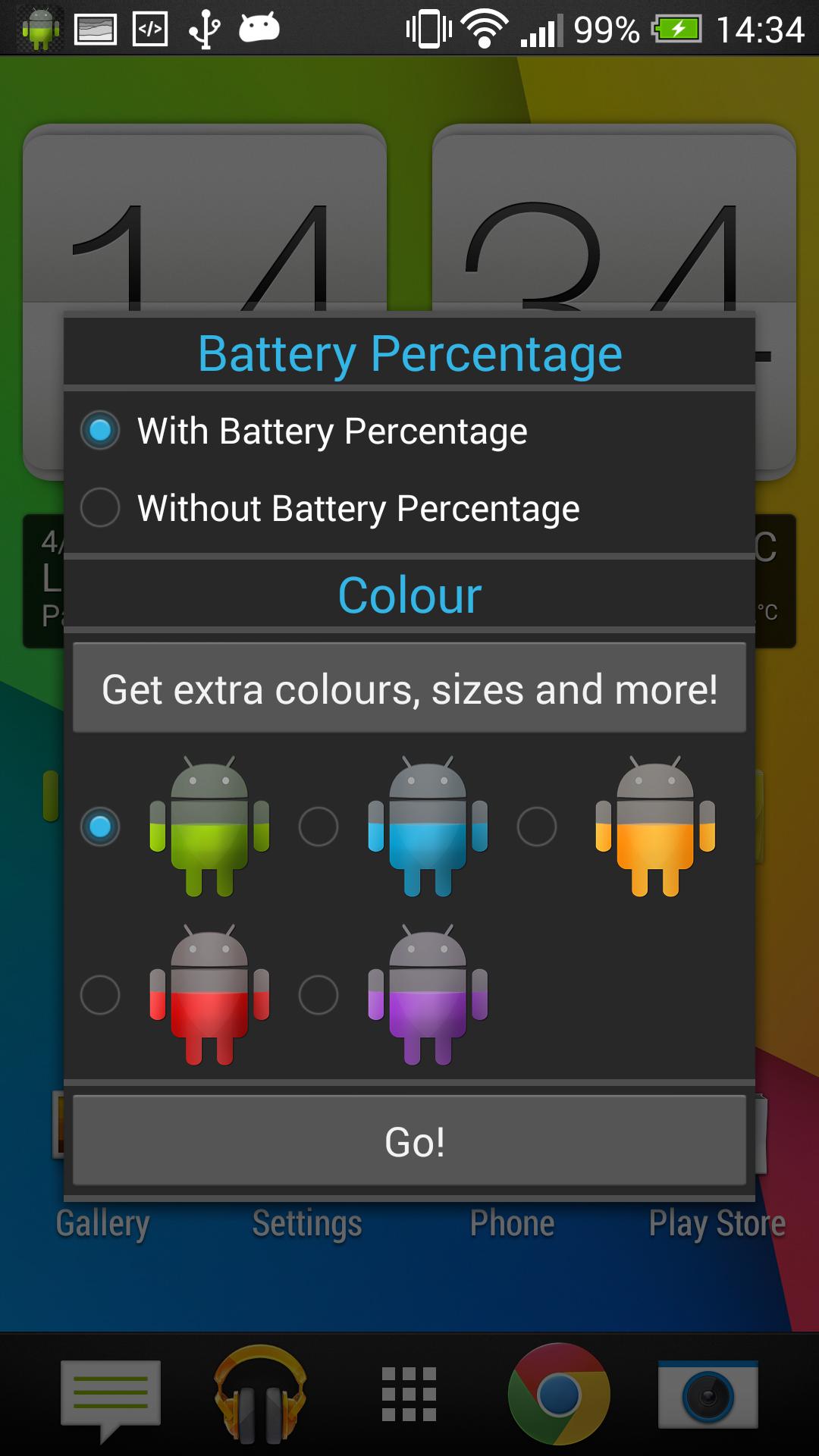Open the Messages app in dock

111,1397
